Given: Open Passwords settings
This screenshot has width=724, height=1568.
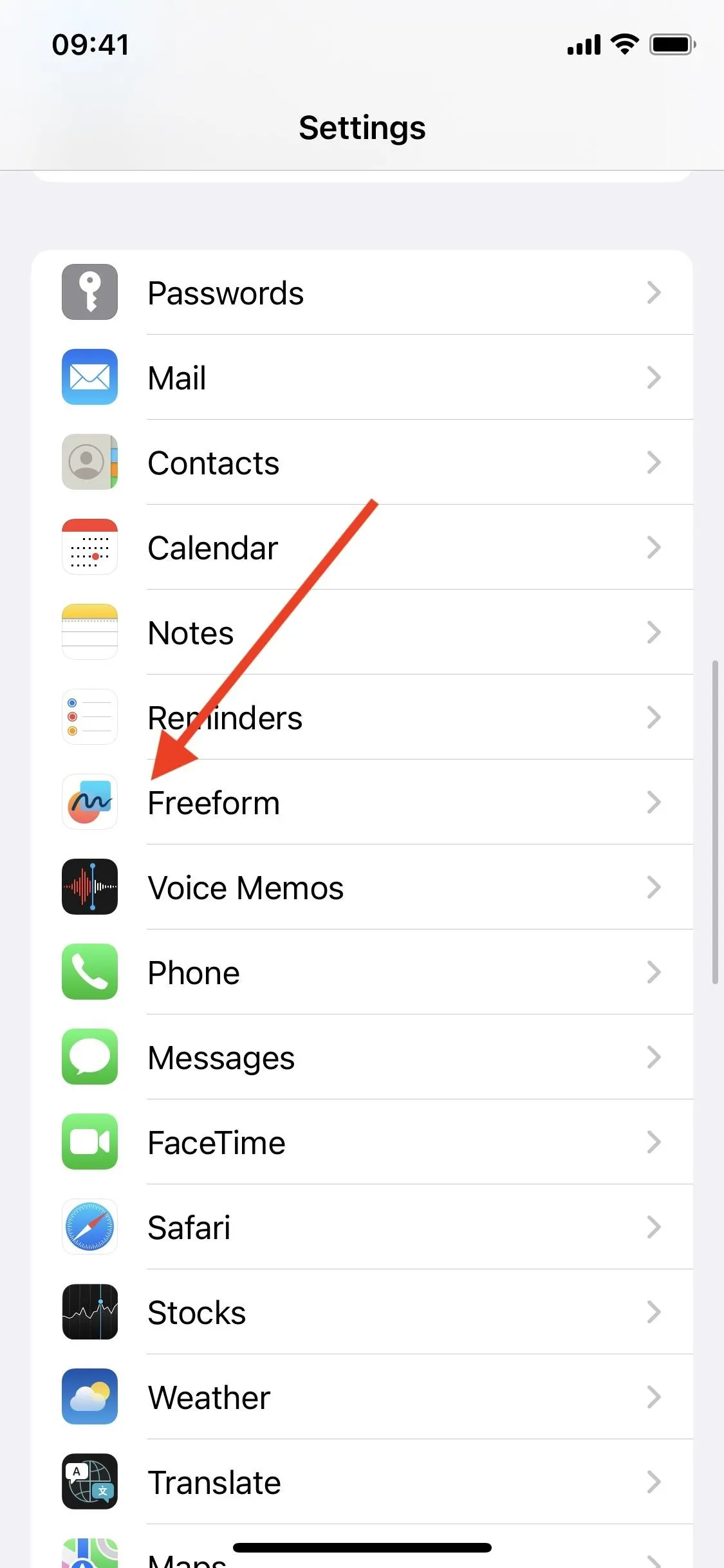Looking at the screenshot, I should point(362,292).
